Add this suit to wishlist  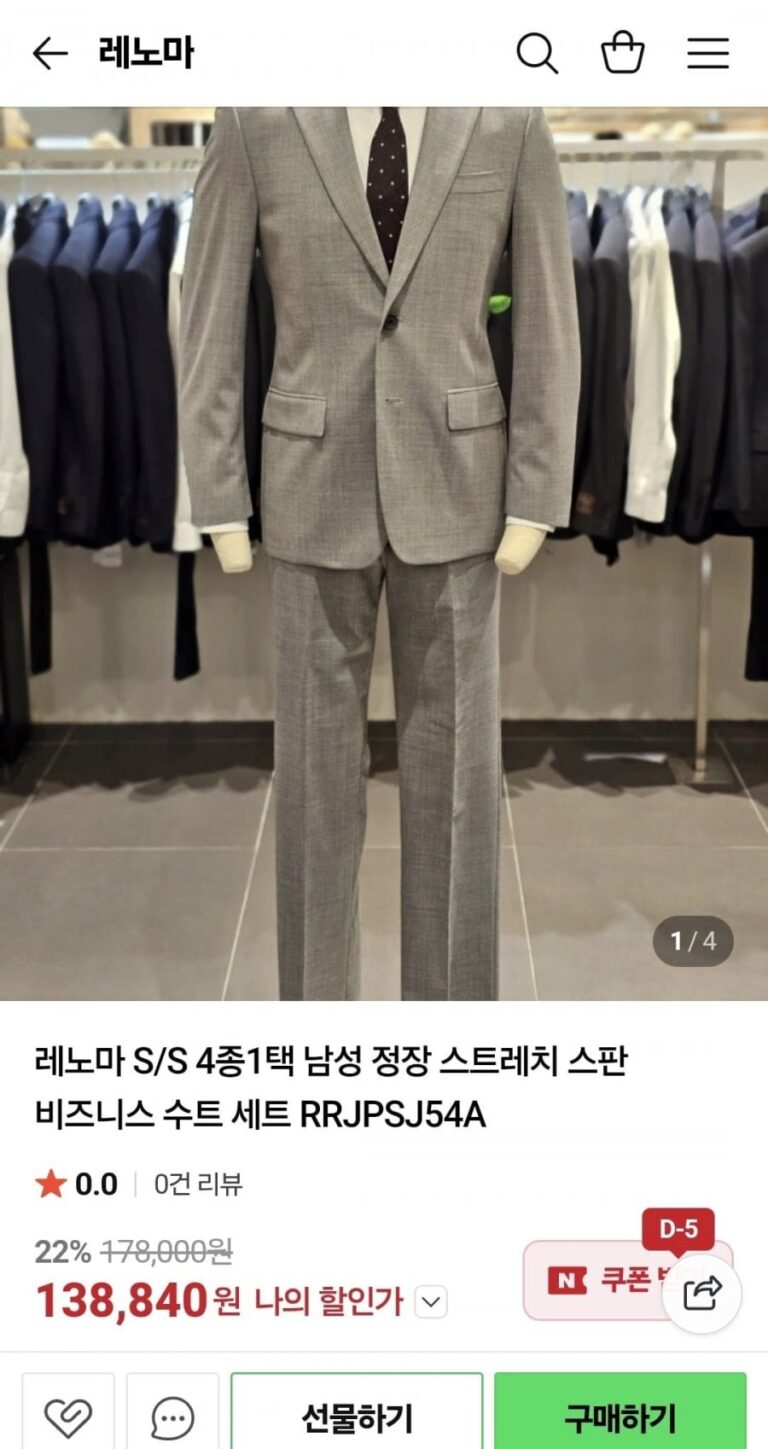point(69,1416)
